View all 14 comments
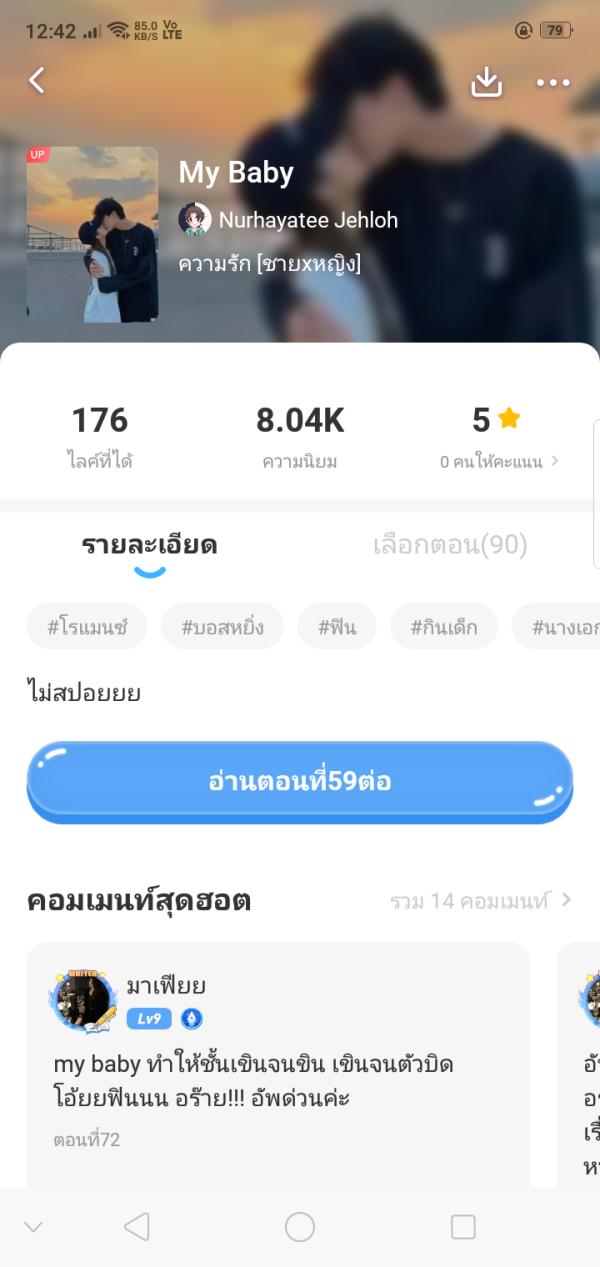Image resolution: width=600 pixels, height=1267 pixels. [480, 901]
